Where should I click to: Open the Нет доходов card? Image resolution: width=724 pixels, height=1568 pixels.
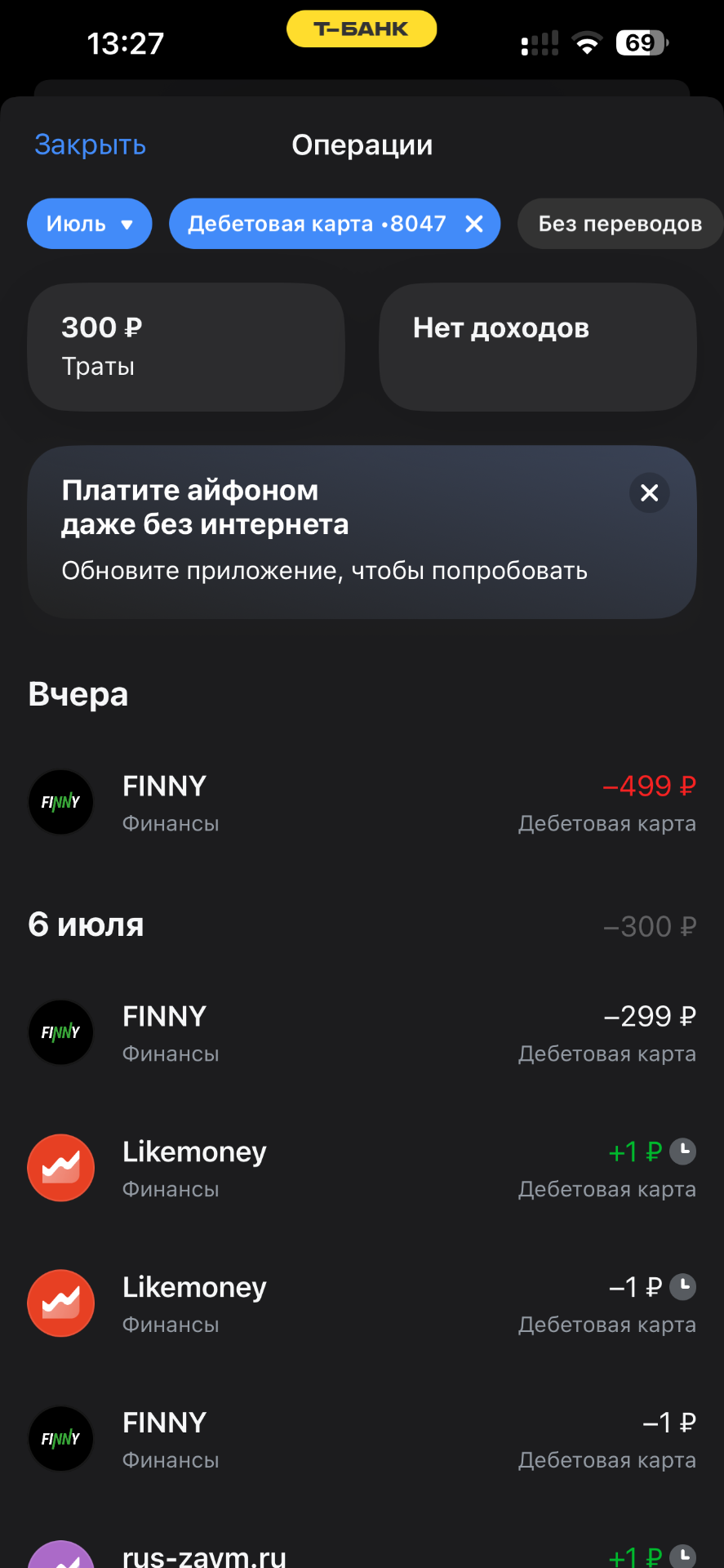538,347
